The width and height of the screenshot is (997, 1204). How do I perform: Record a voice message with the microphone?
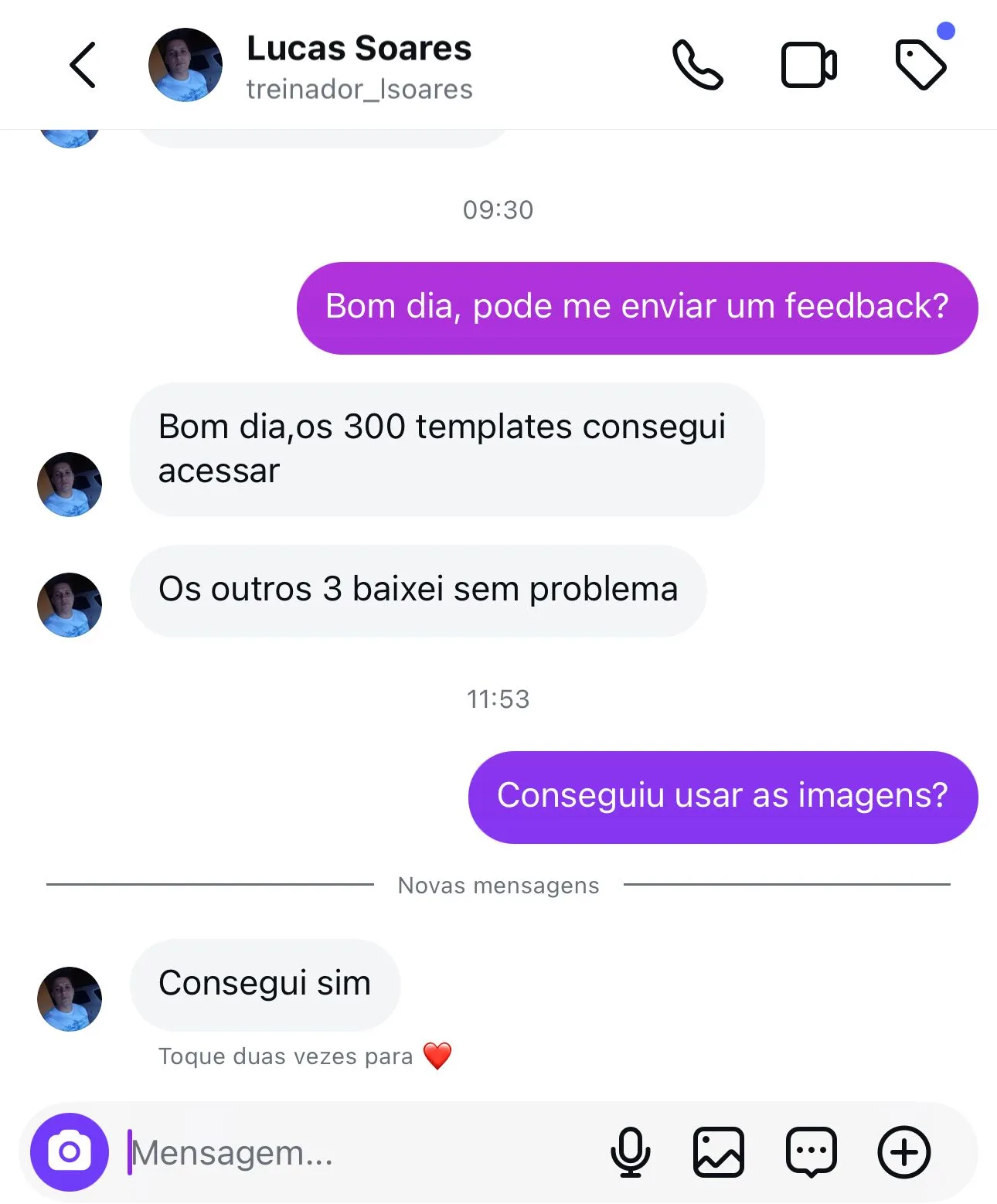tap(631, 1152)
